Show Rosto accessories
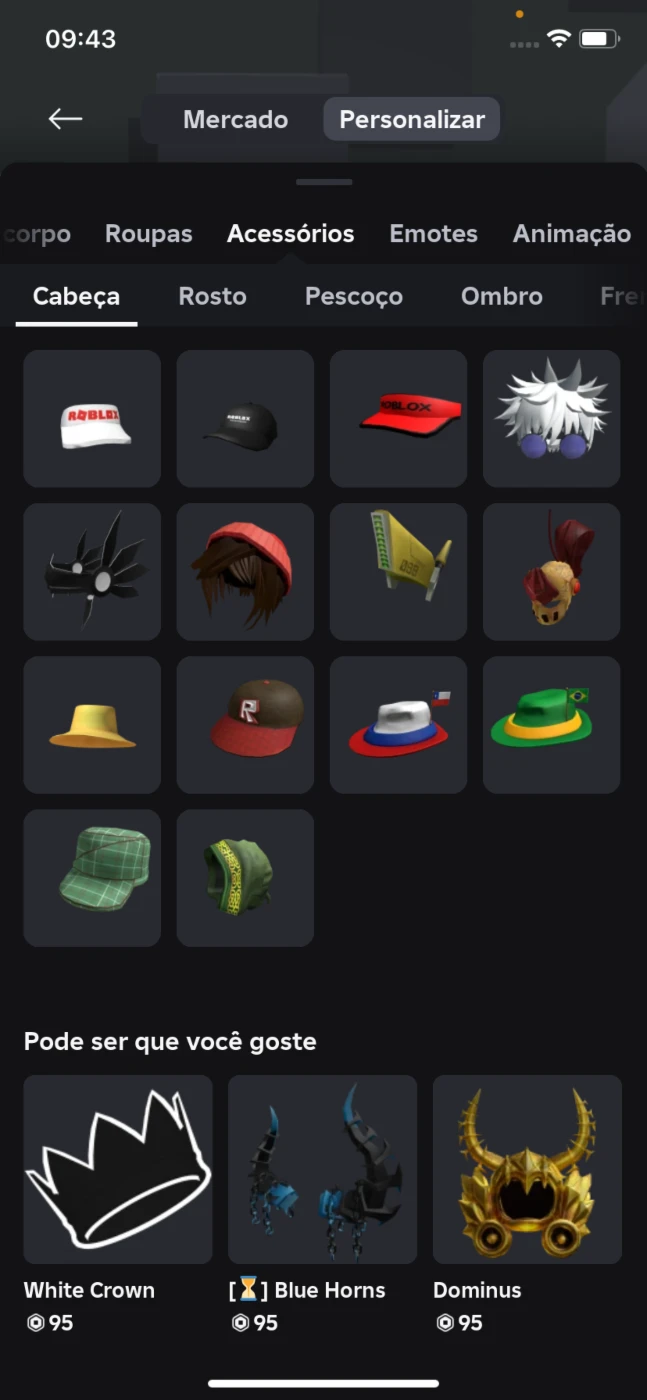 212,297
